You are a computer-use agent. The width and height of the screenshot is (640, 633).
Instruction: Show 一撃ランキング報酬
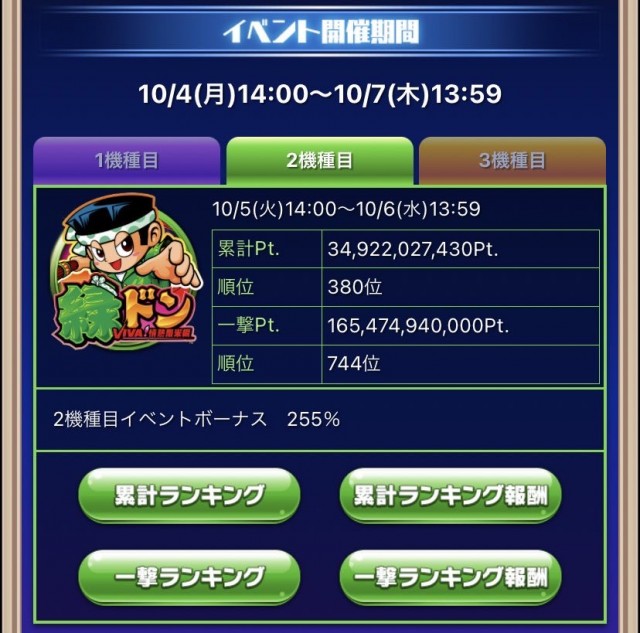450,577
